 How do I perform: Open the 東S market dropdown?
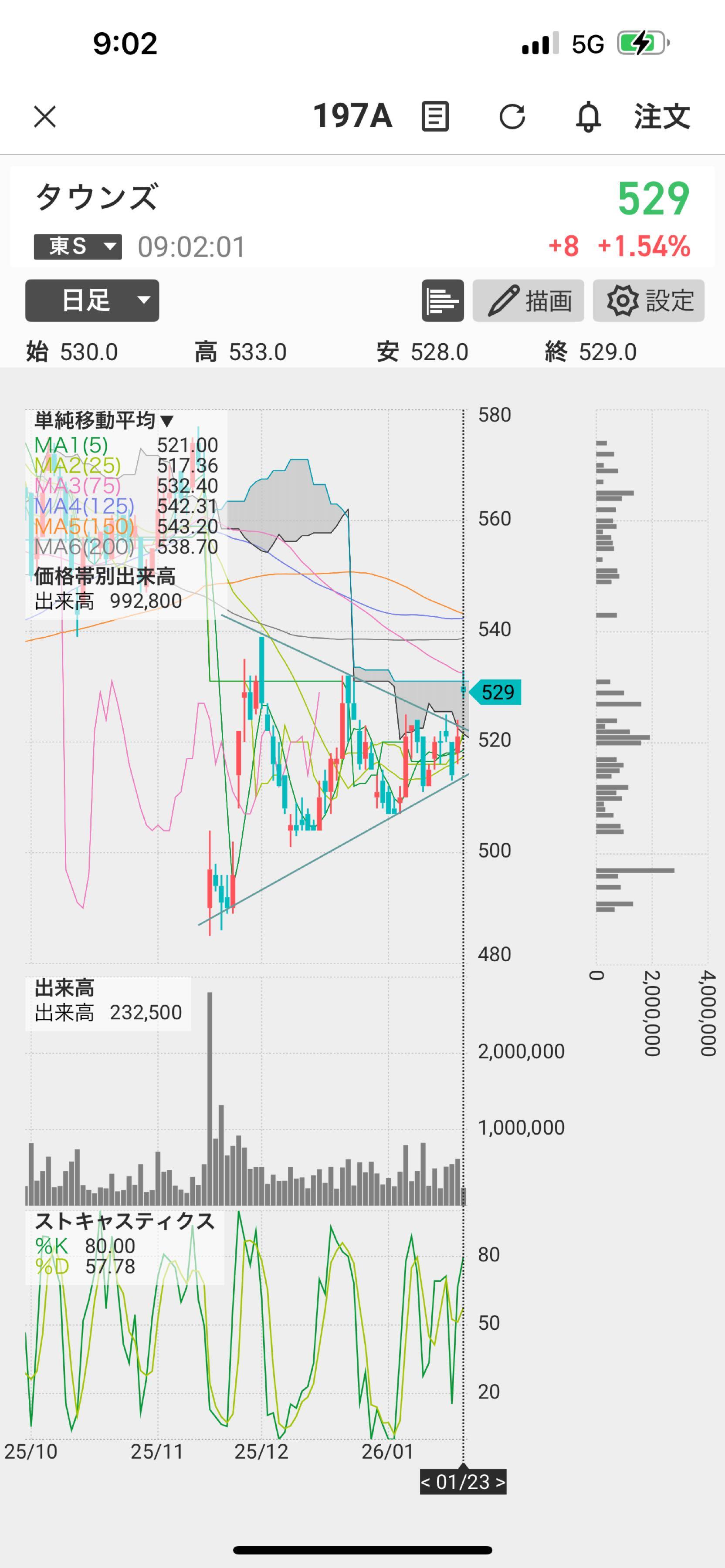pos(78,247)
